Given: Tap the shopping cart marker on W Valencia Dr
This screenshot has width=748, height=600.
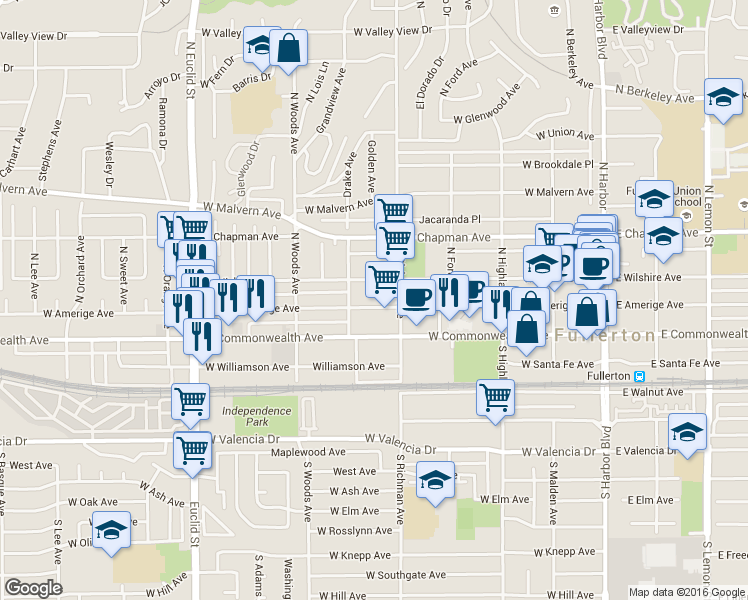Looking at the screenshot, I should [192, 449].
